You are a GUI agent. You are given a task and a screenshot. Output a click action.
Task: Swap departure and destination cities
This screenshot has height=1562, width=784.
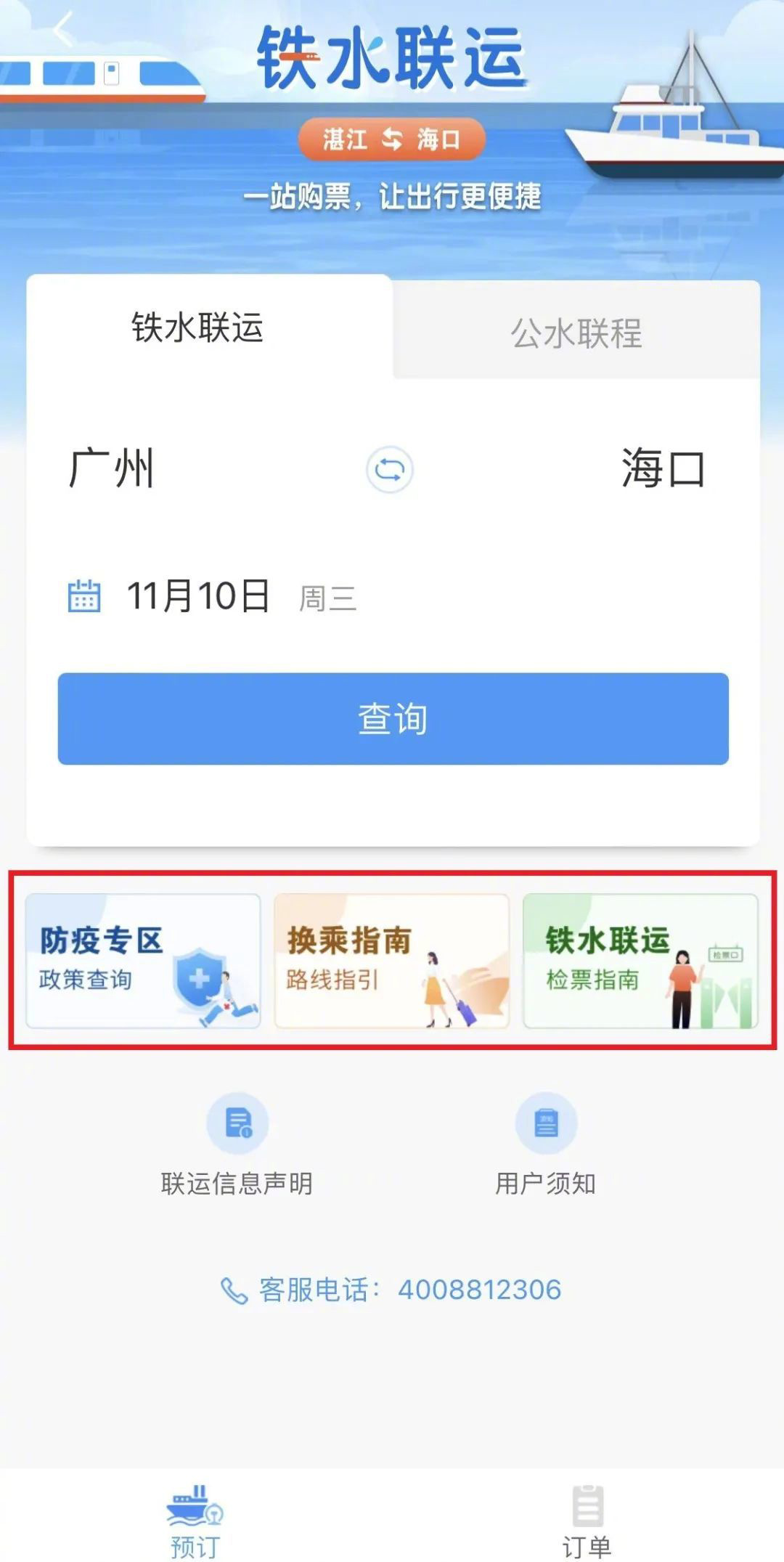(390, 470)
